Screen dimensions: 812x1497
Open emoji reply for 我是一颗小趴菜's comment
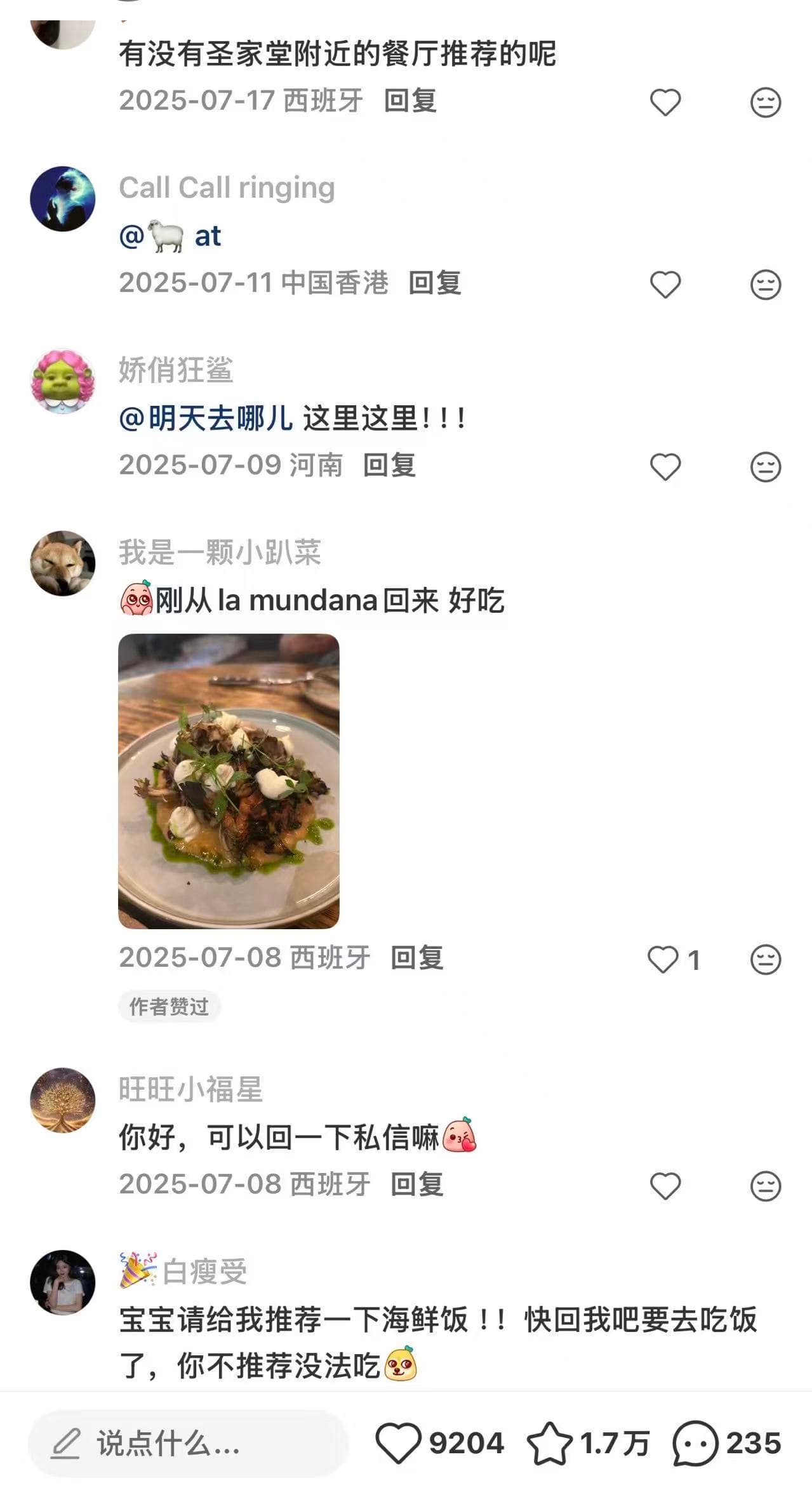click(x=766, y=960)
